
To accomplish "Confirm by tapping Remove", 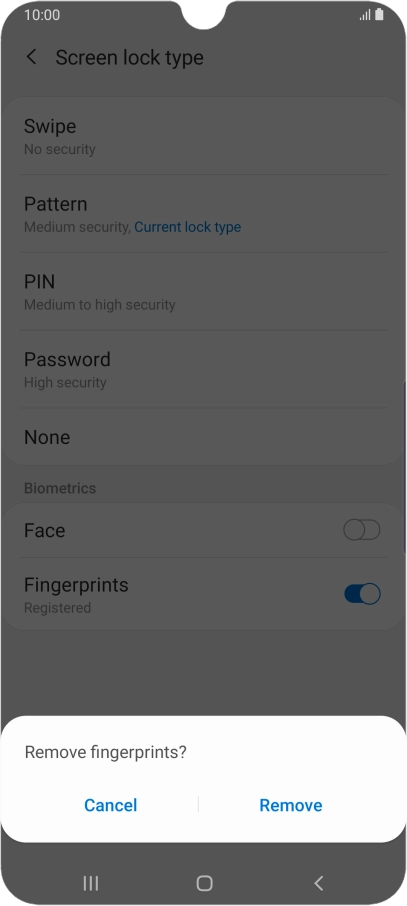I will (291, 805).
